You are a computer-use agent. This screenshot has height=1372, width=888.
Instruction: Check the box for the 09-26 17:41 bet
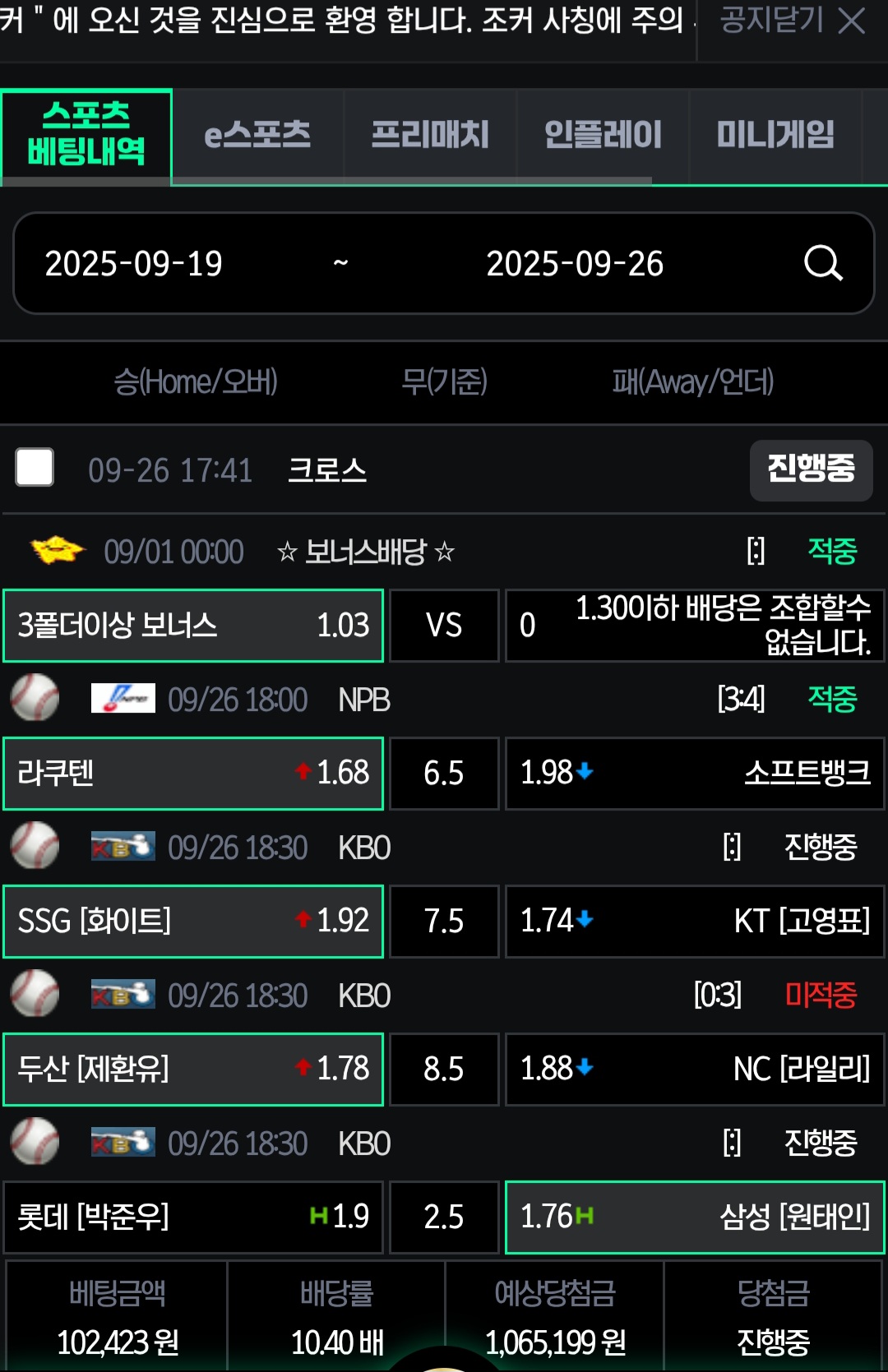pos(35,468)
